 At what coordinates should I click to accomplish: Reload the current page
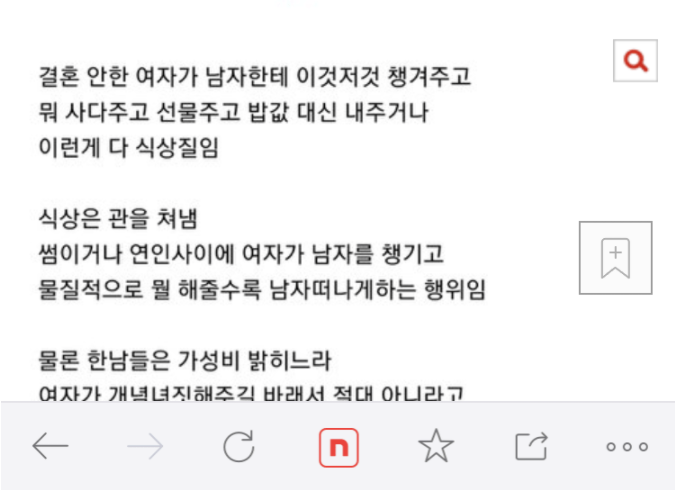pos(239,447)
